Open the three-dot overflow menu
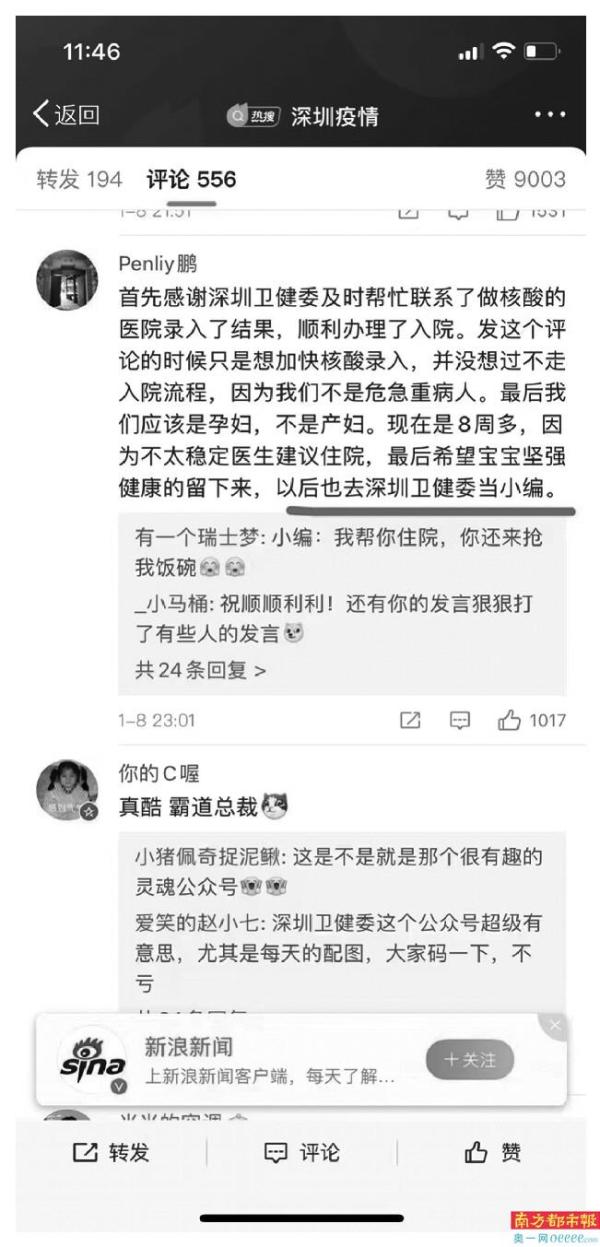Image resolution: width=600 pixels, height=1247 pixels. click(x=550, y=116)
